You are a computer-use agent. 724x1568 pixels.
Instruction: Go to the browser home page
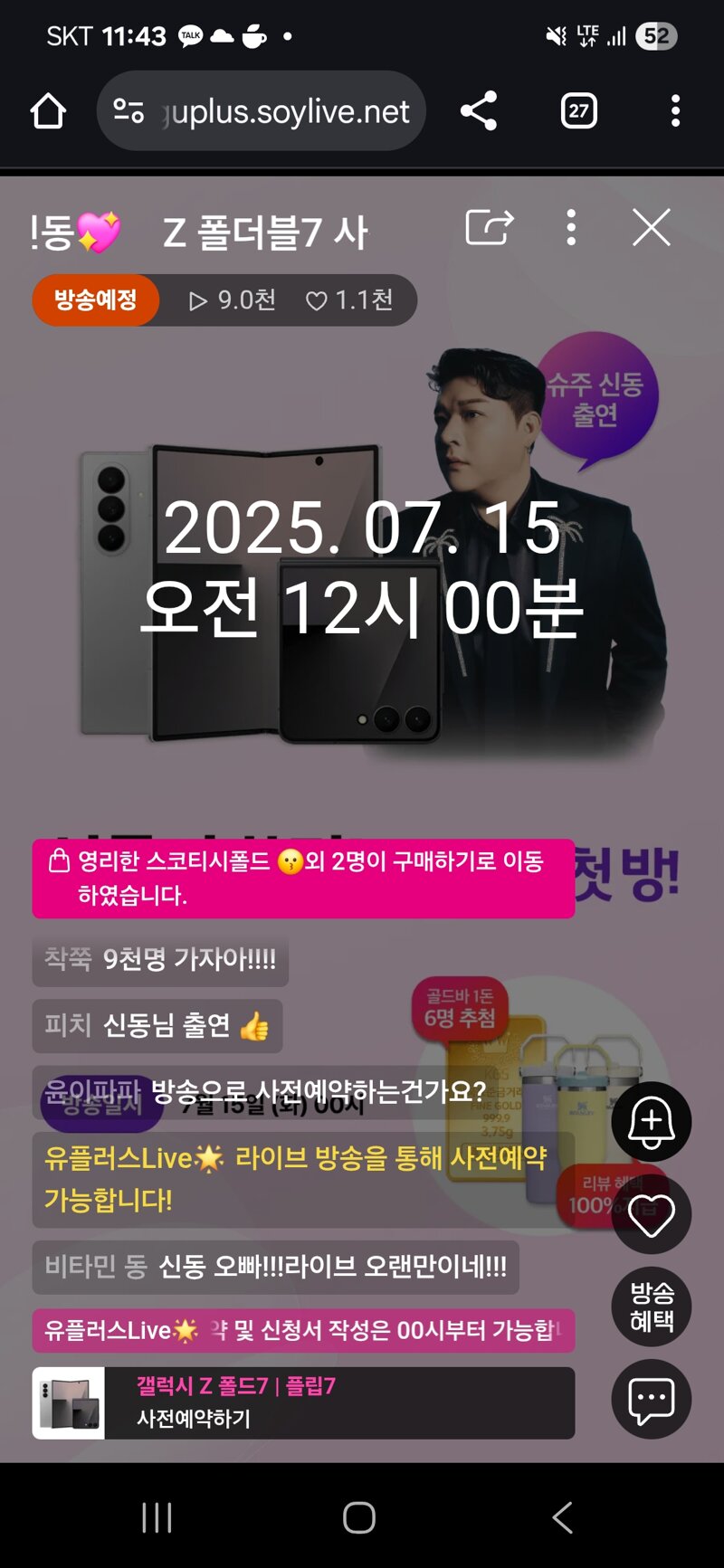click(x=48, y=111)
